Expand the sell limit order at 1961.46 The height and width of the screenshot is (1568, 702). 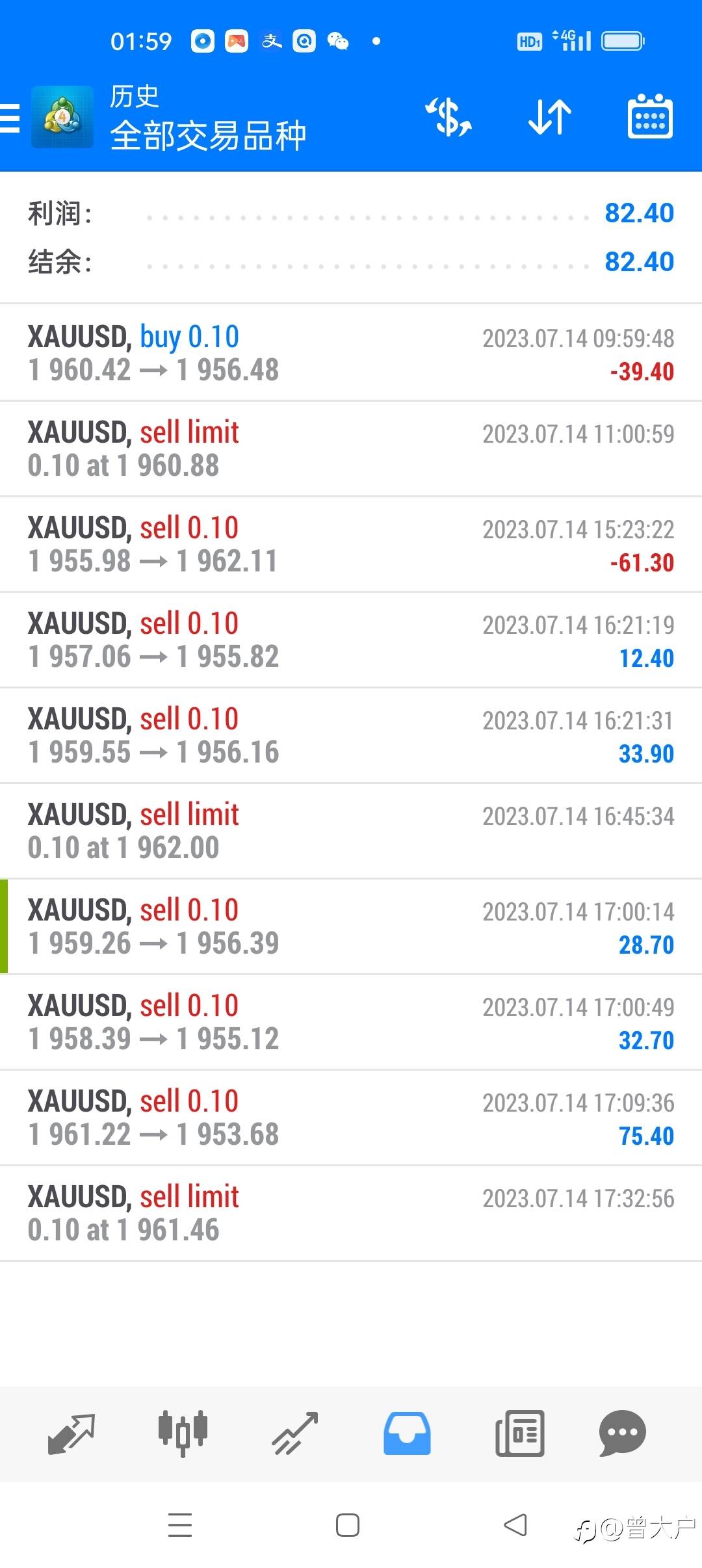(x=351, y=1213)
